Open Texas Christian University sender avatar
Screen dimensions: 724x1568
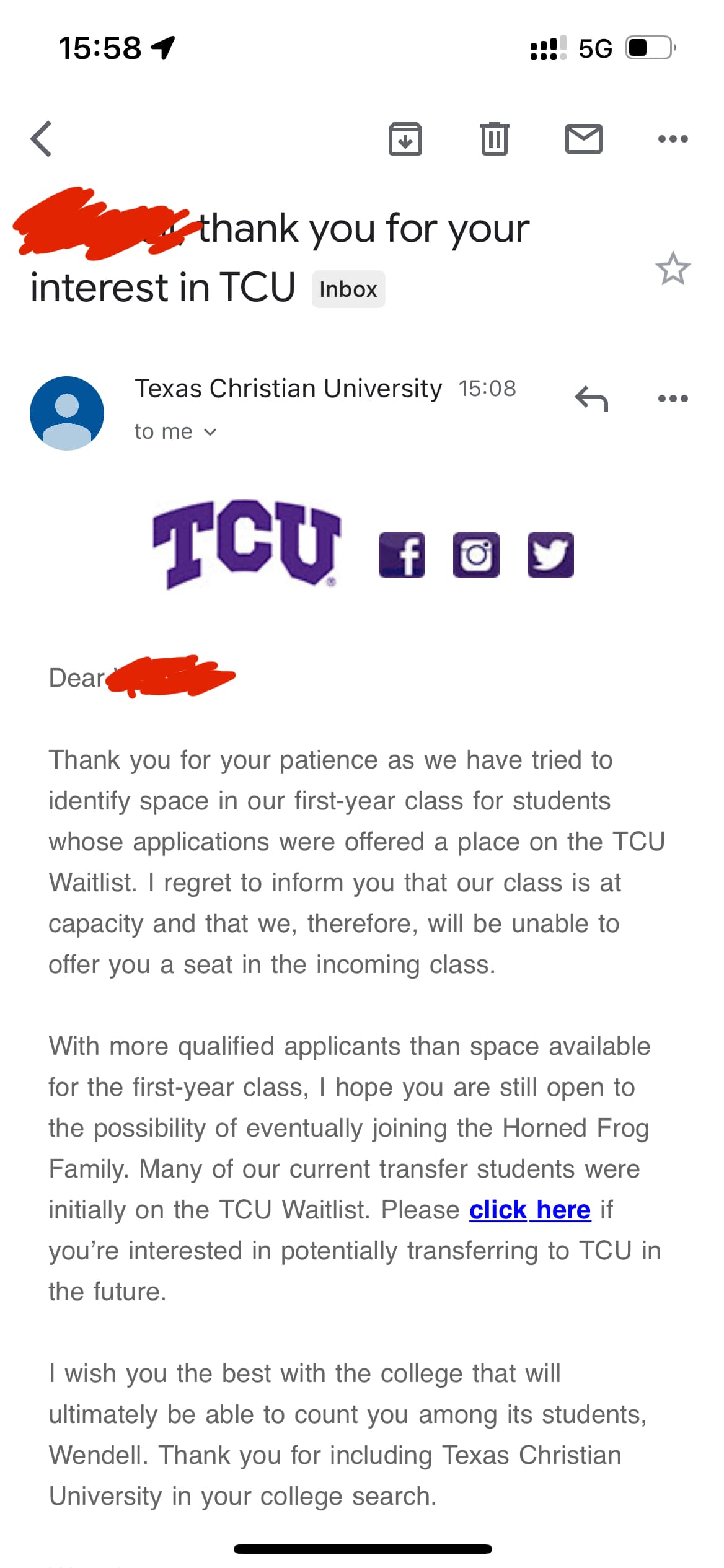67,413
